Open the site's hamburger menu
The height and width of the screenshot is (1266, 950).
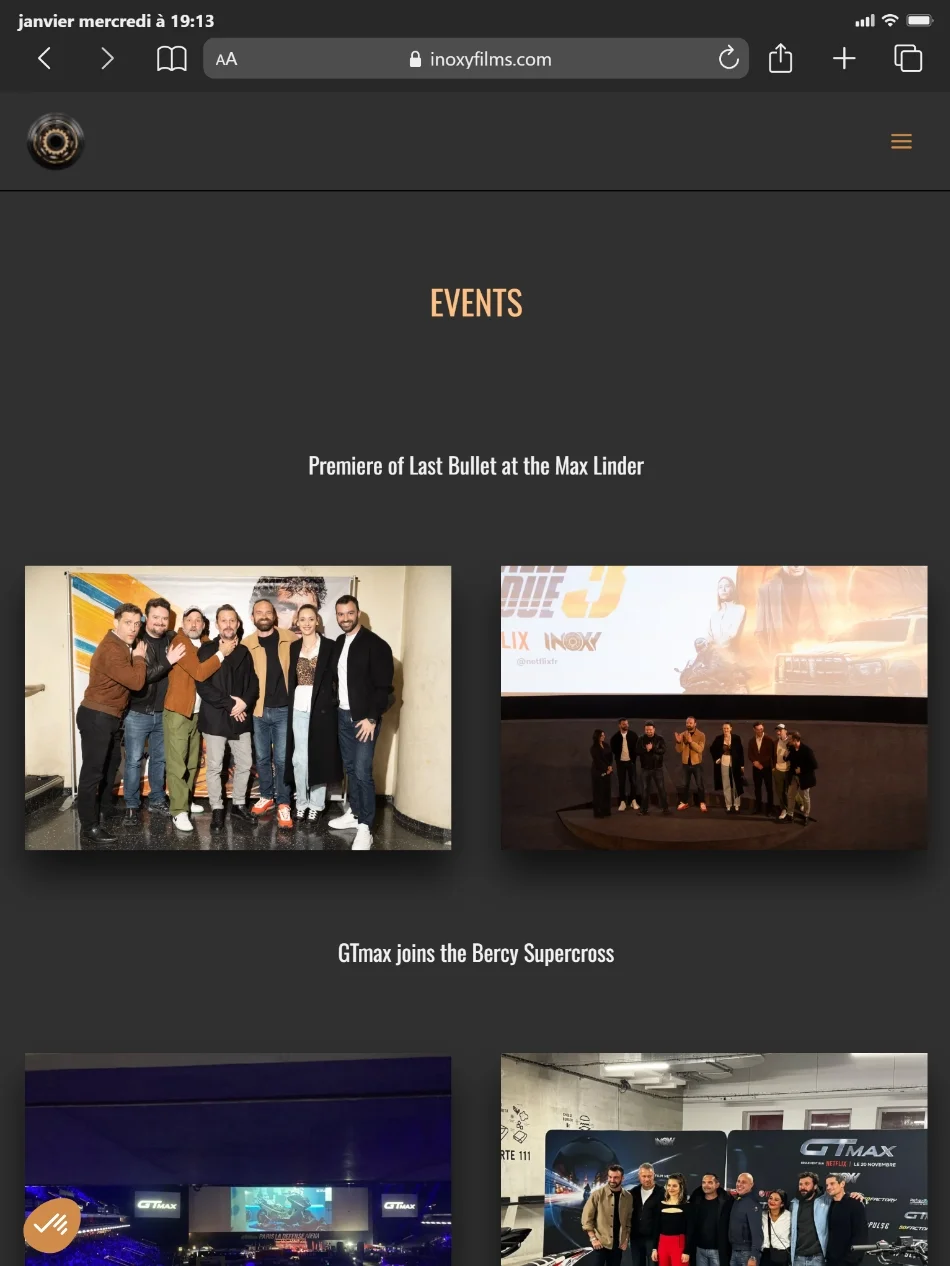click(x=901, y=142)
